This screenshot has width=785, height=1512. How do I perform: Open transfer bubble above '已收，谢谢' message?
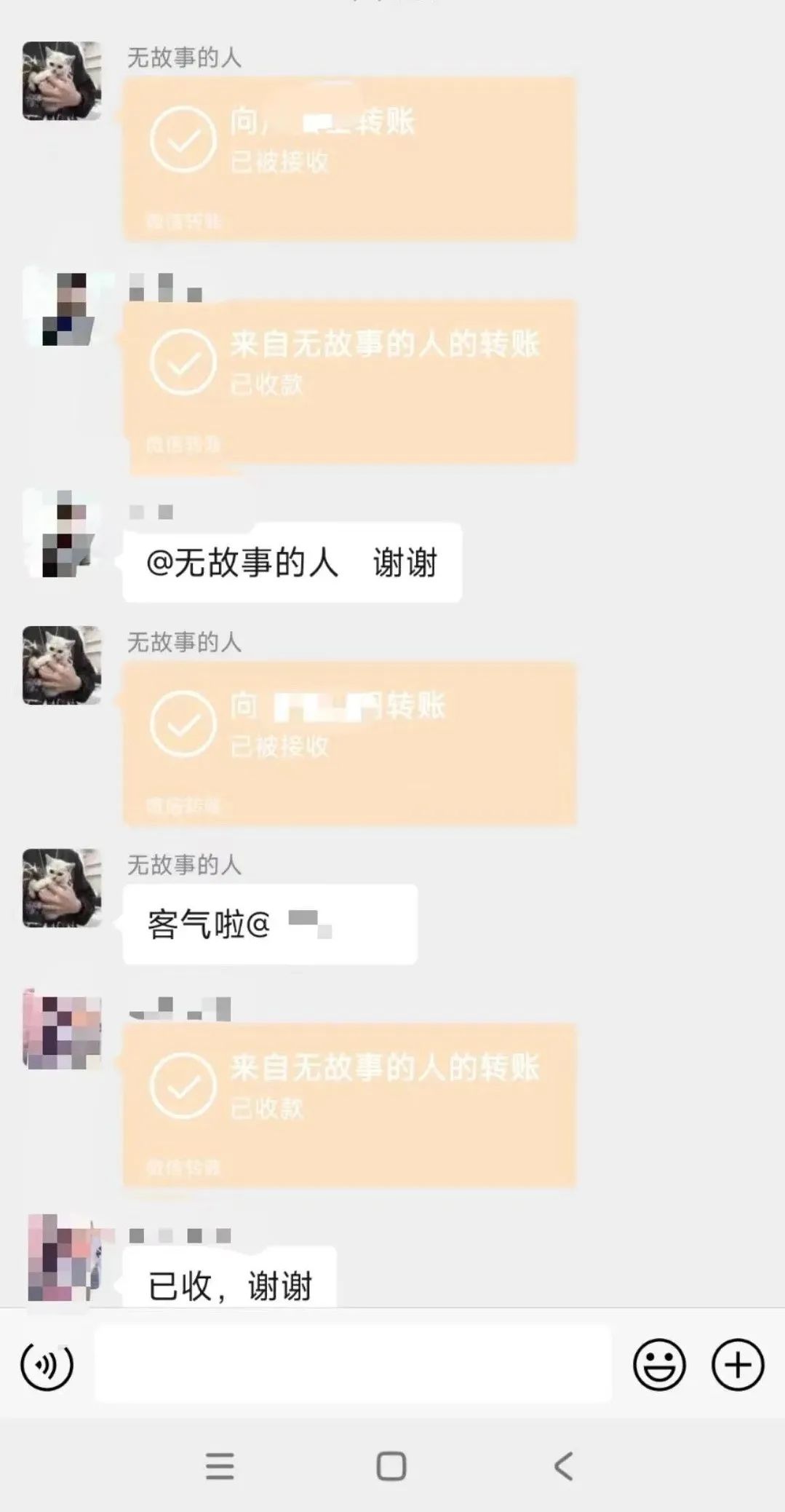tap(350, 1106)
